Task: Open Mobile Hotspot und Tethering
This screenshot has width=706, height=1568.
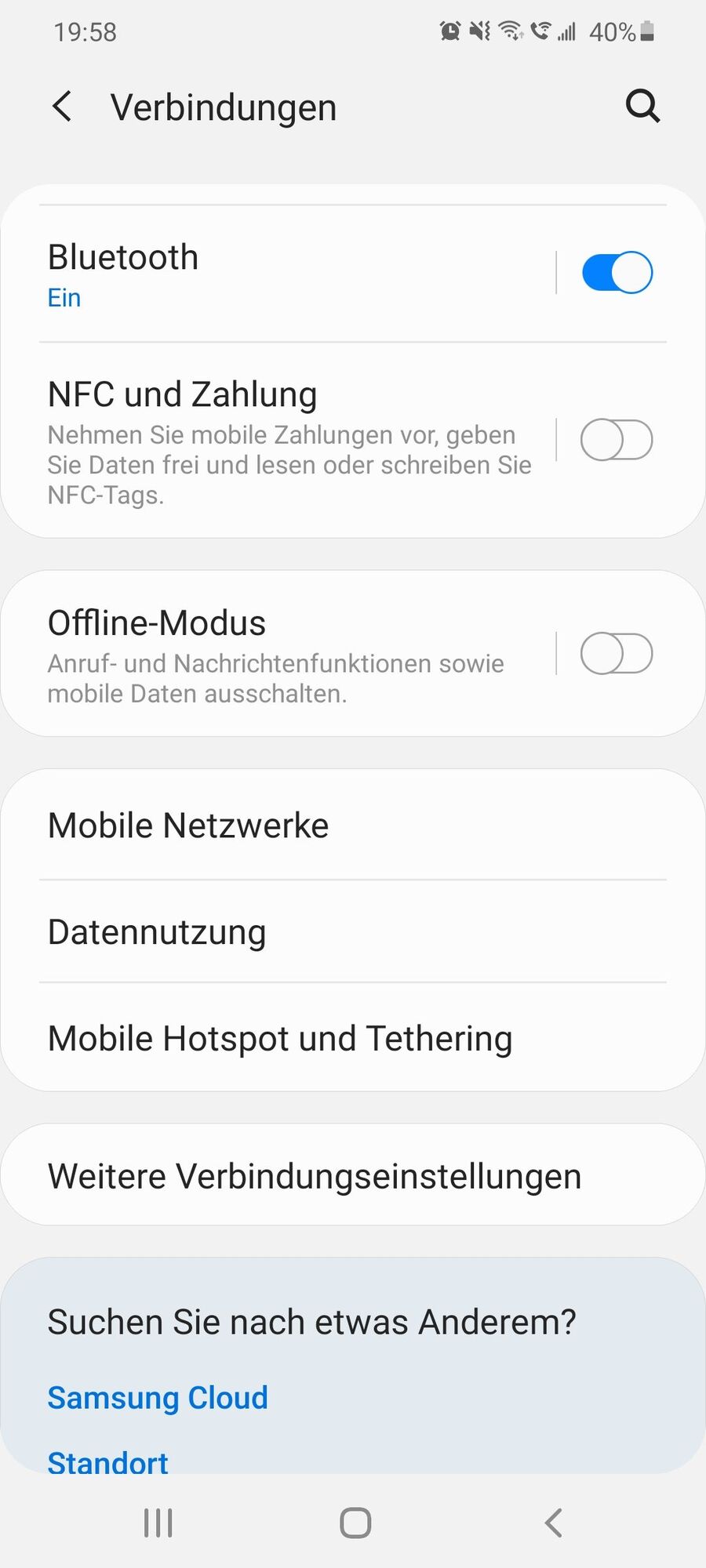Action: (x=353, y=1038)
